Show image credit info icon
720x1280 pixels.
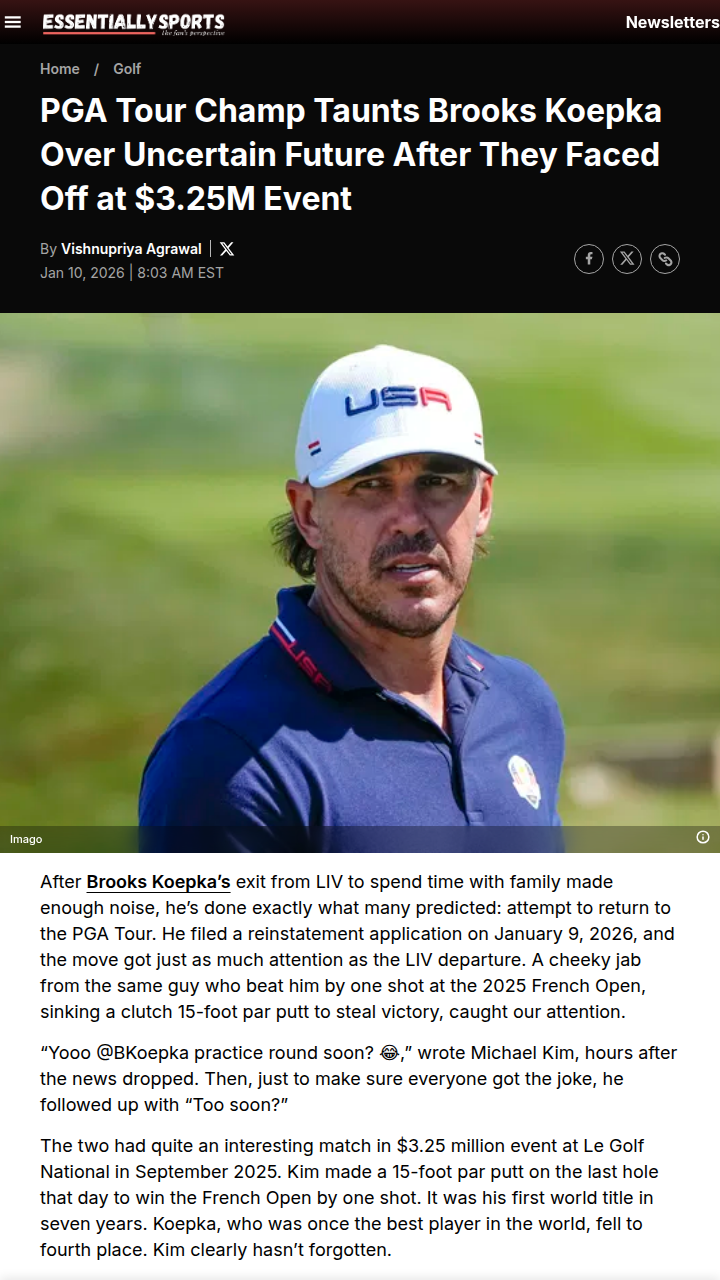click(x=703, y=837)
